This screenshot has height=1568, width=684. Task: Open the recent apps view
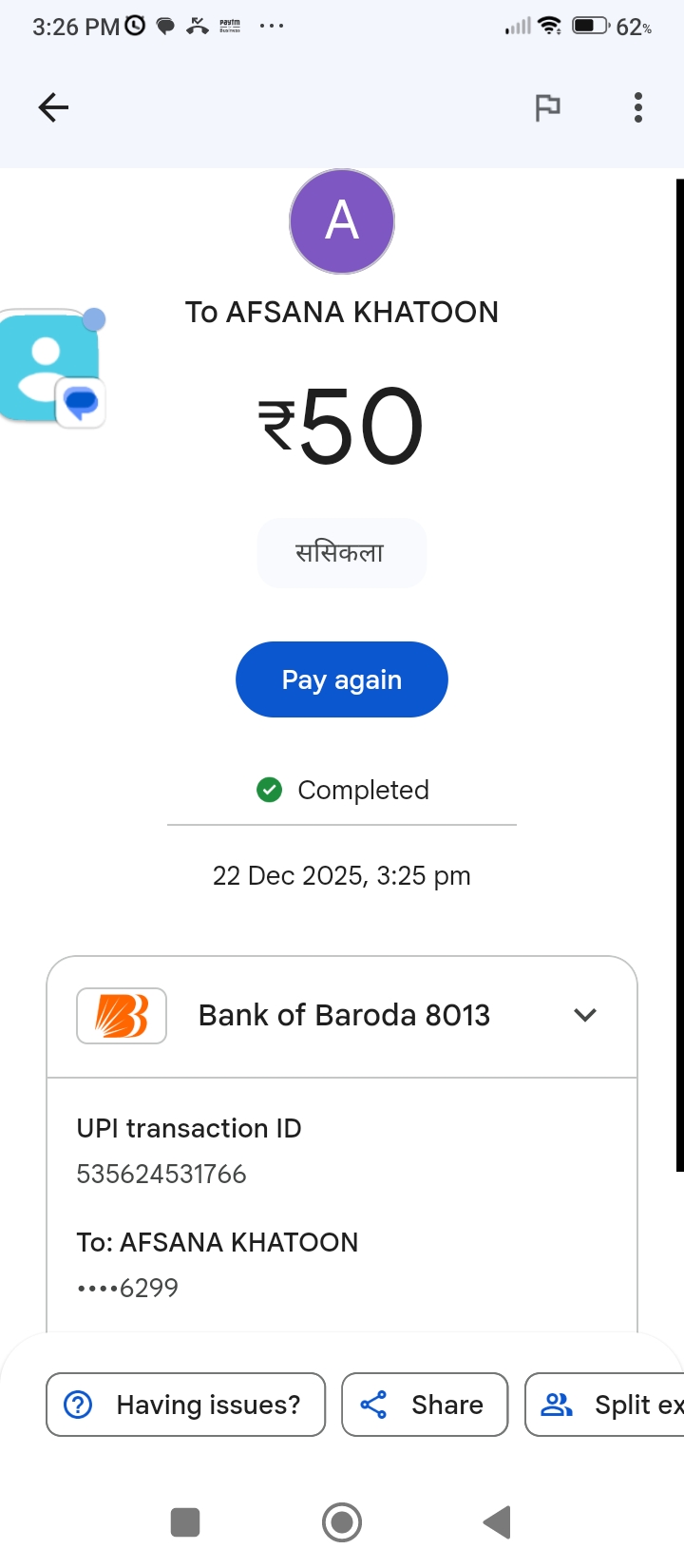click(x=185, y=1522)
